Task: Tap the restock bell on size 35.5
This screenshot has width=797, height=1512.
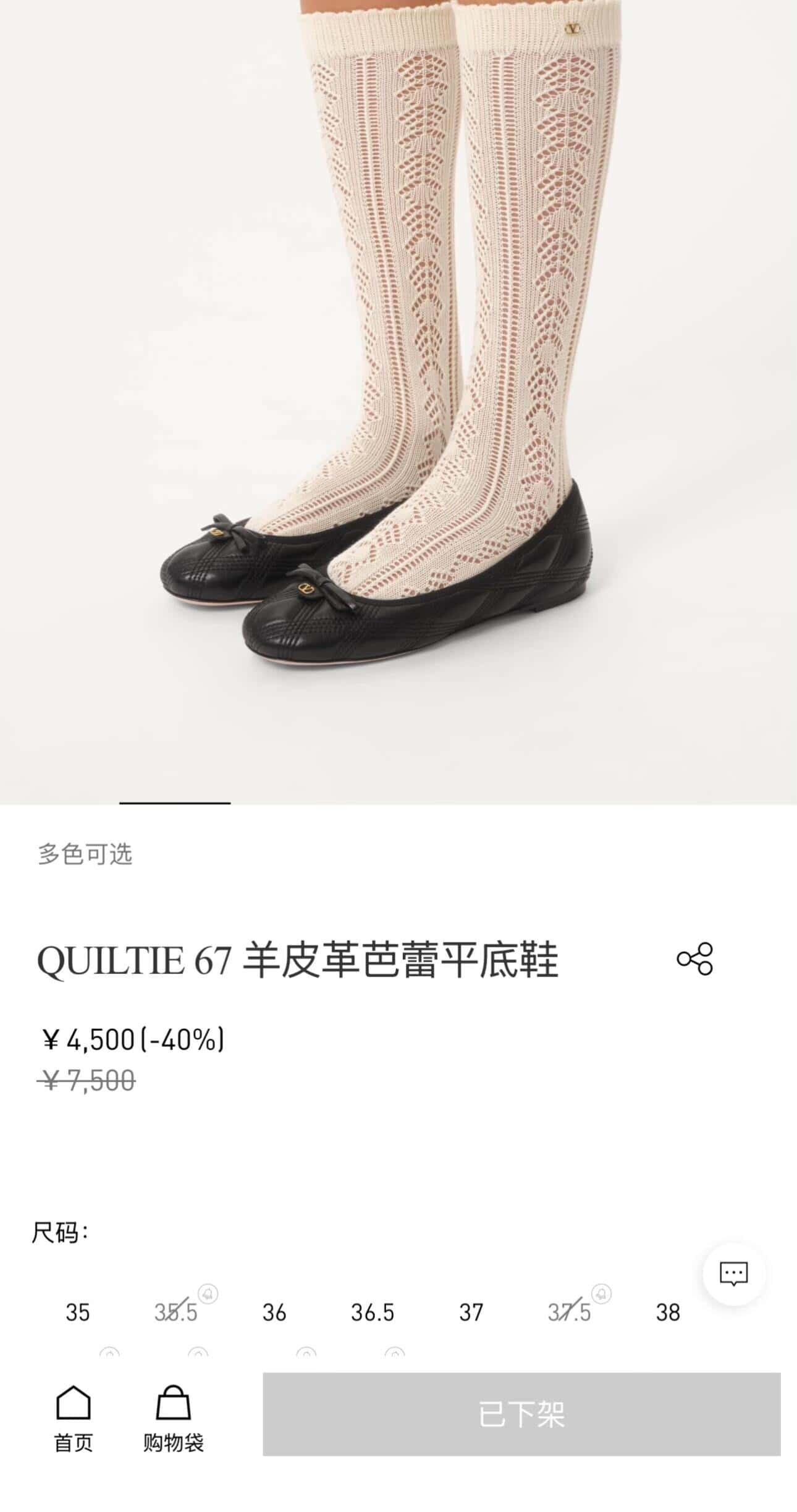Action: coord(208,1293)
